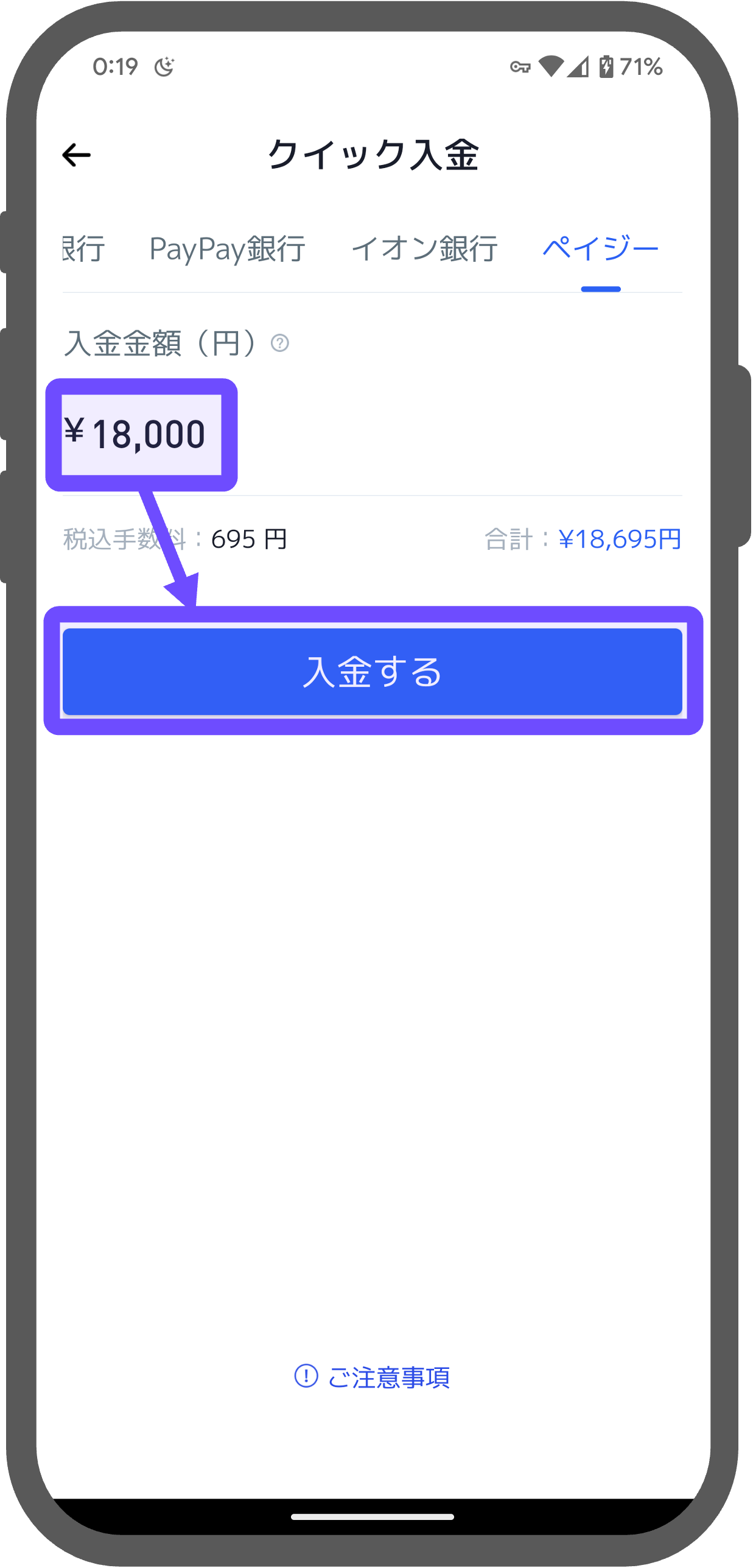Select the ペイジー tab

point(600,249)
